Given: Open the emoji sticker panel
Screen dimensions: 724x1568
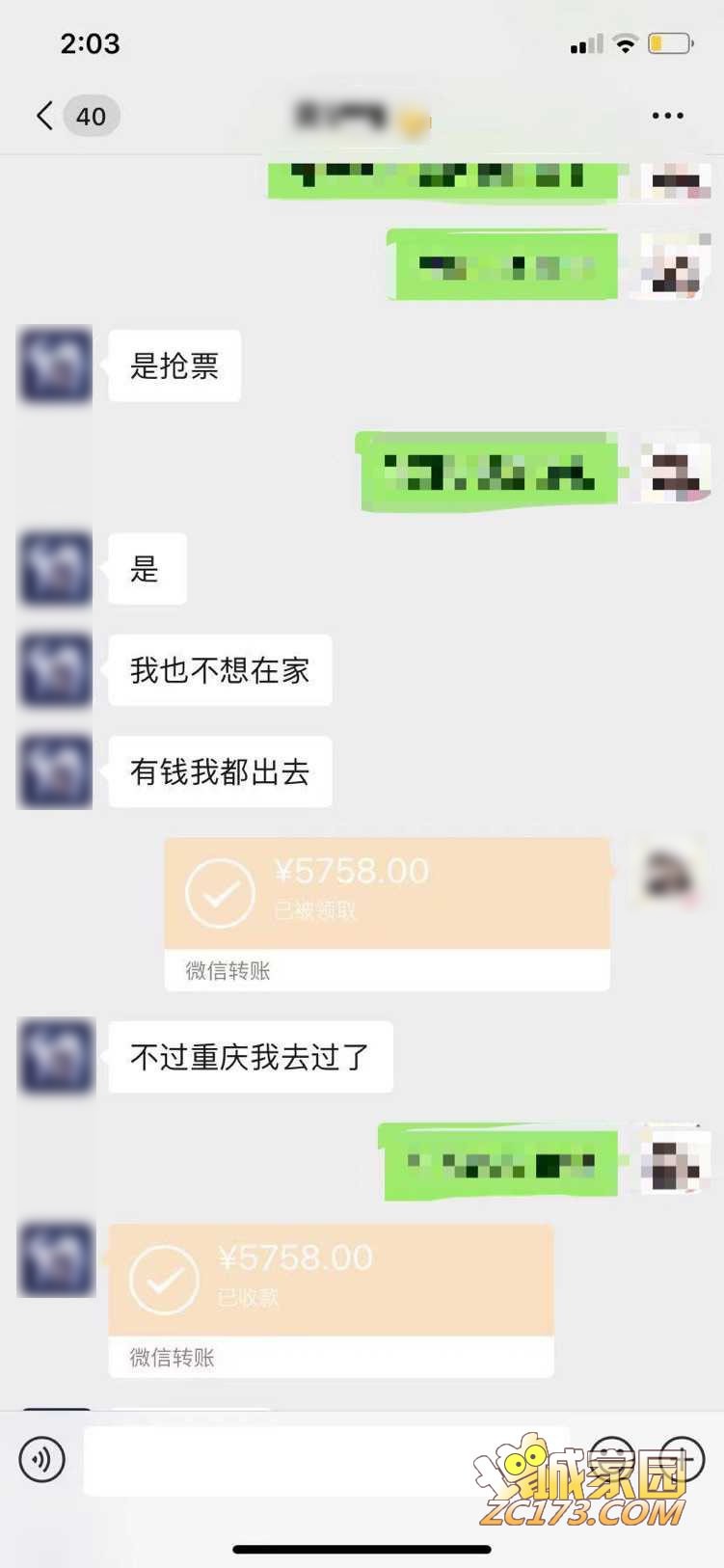Looking at the screenshot, I should click(x=611, y=1459).
